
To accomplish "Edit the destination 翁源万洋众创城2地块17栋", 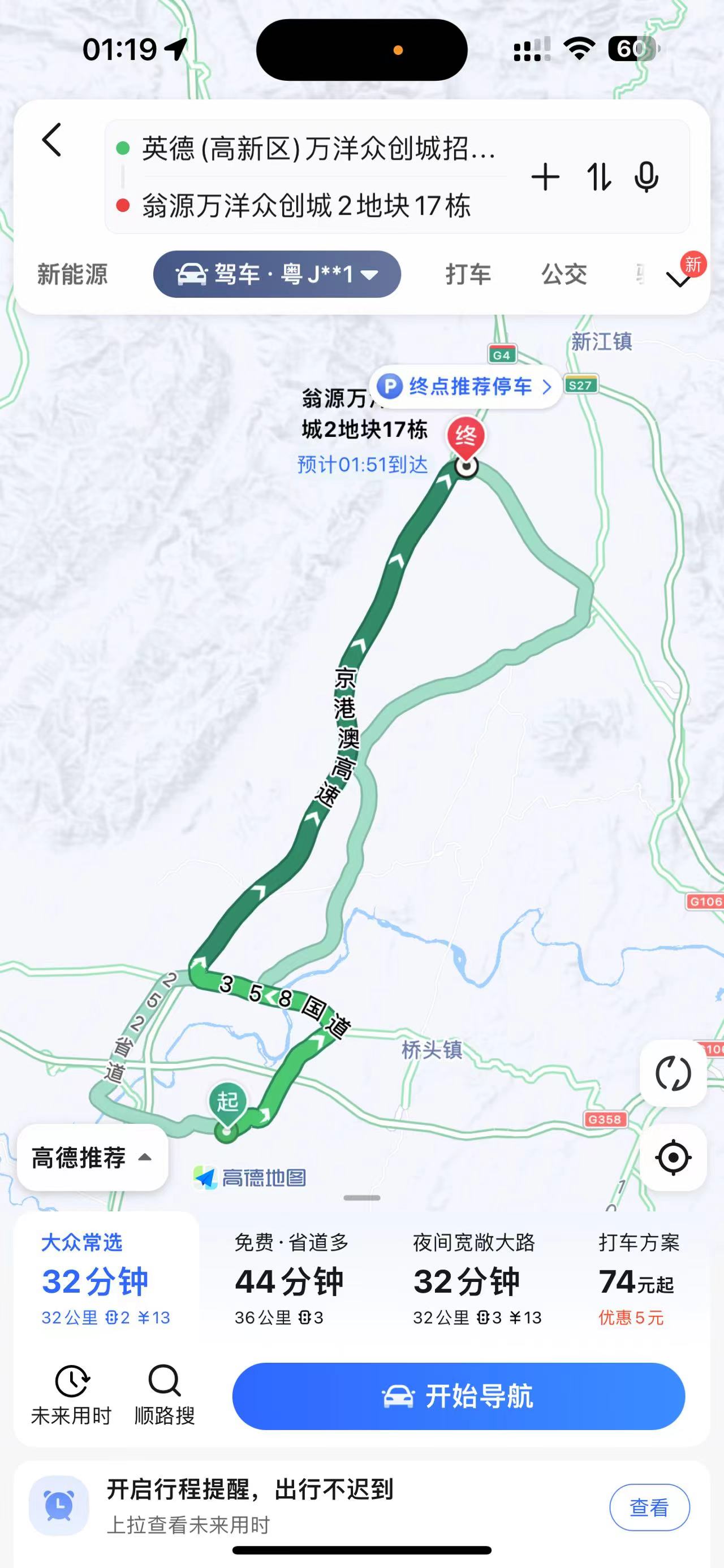I will click(x=305, y=206).
